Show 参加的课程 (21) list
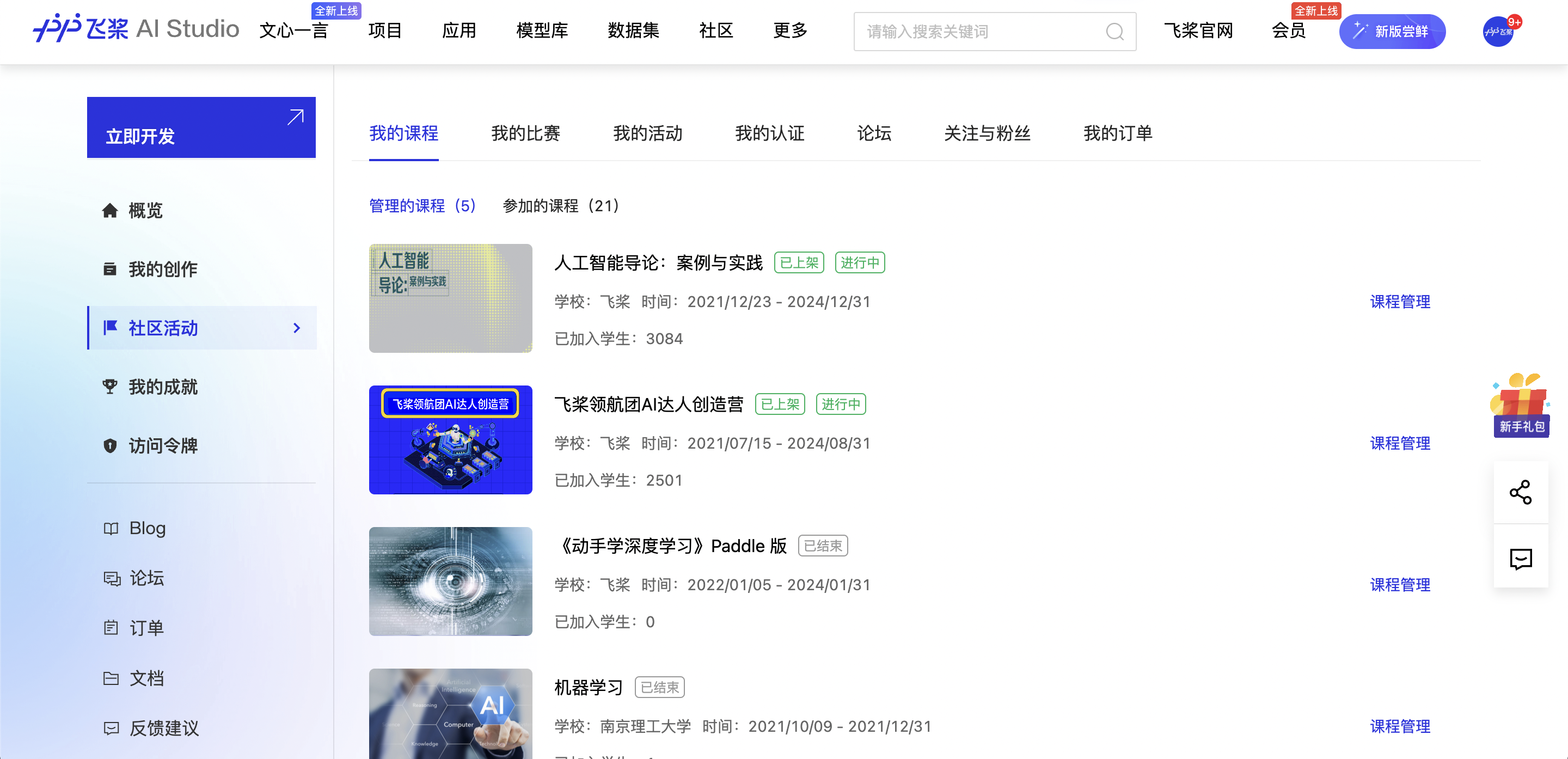This screenshot has height=759, width=1568. point(561,206)
